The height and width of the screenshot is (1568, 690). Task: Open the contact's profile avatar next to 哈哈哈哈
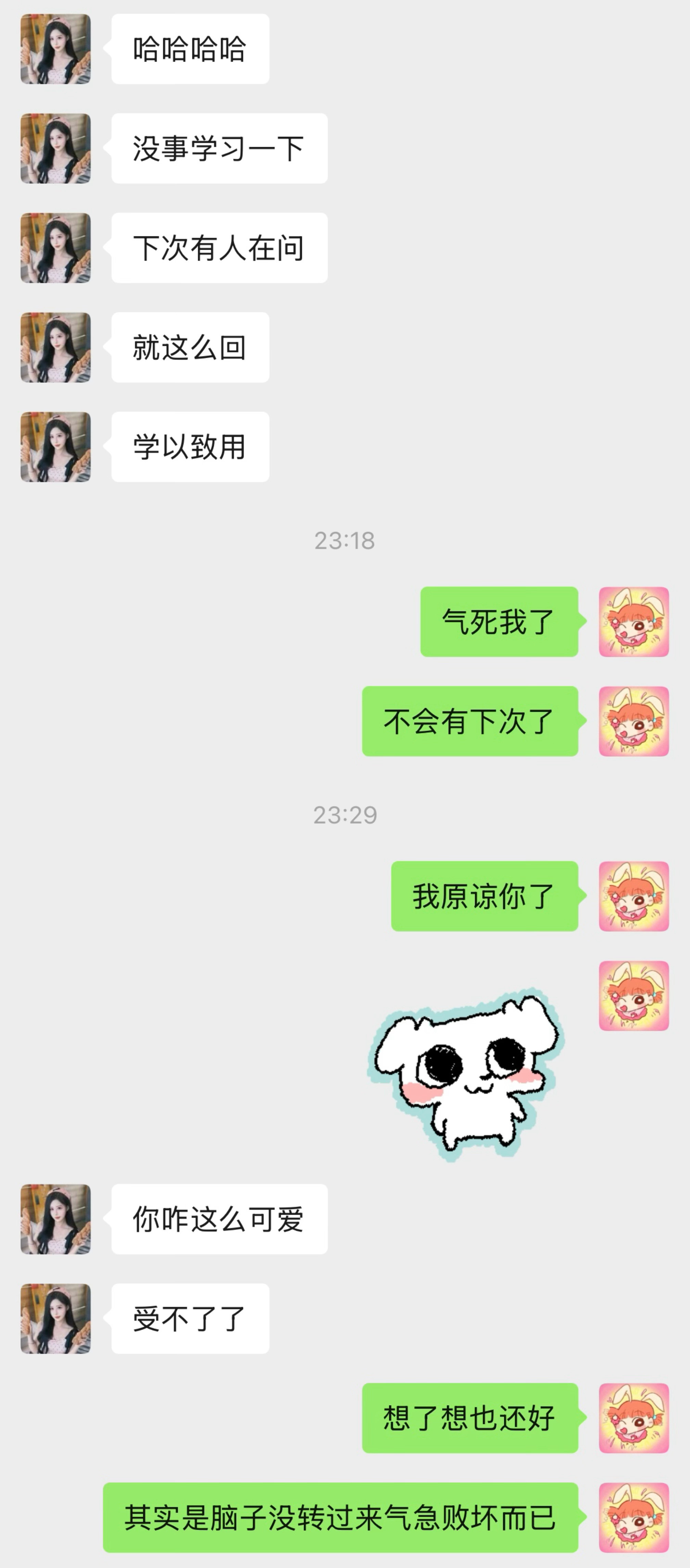(x=55, y=49)
